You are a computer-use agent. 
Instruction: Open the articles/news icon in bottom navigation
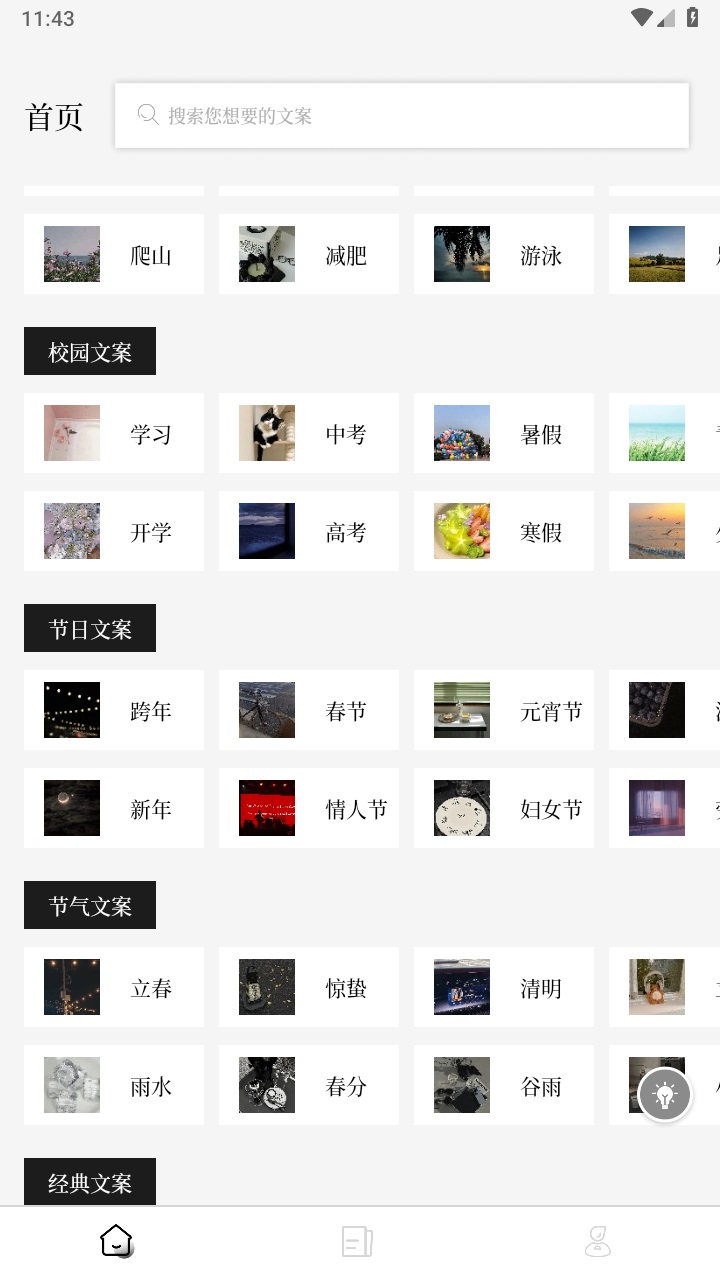point(357,1240)
